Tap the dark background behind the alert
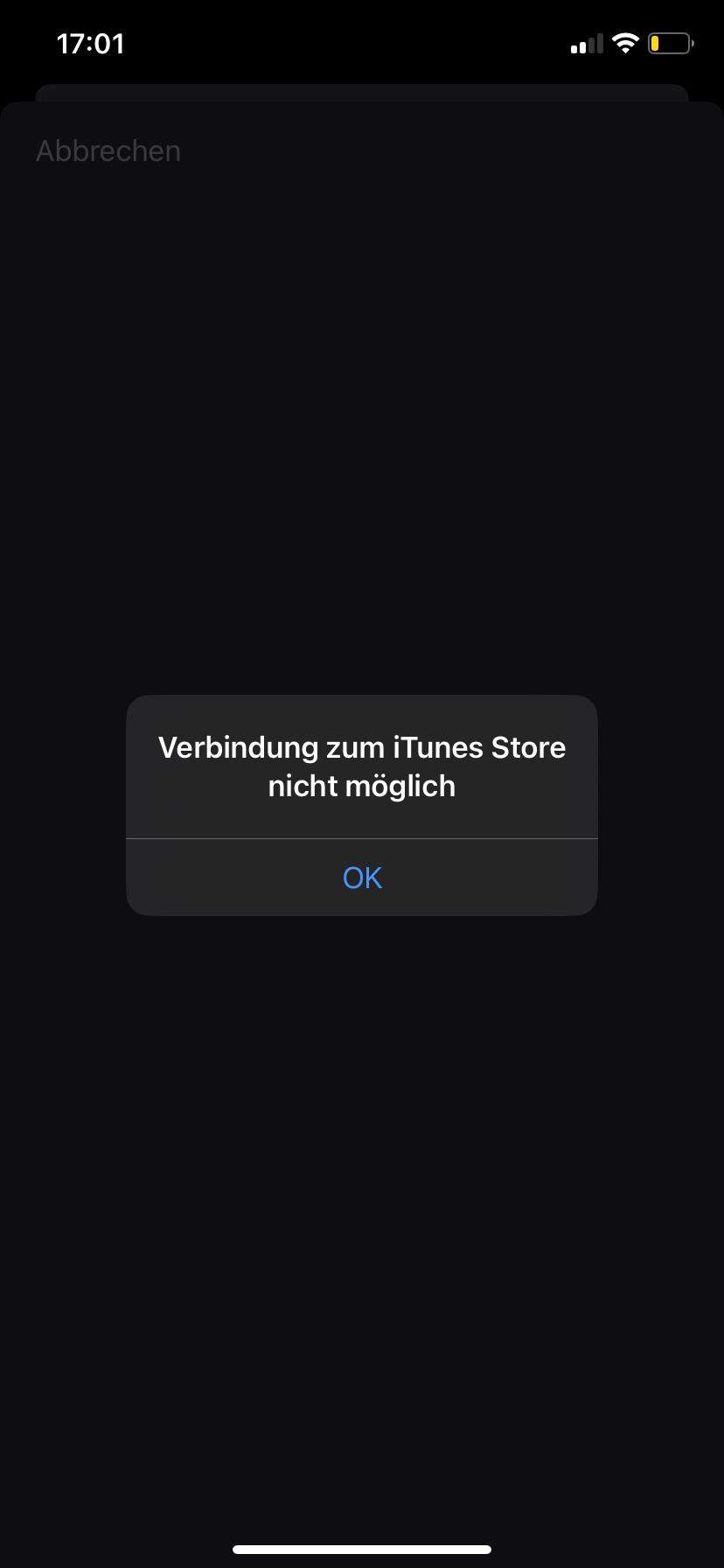The width and height of the screenshot is (724, 1568). (x=361, y=437)
